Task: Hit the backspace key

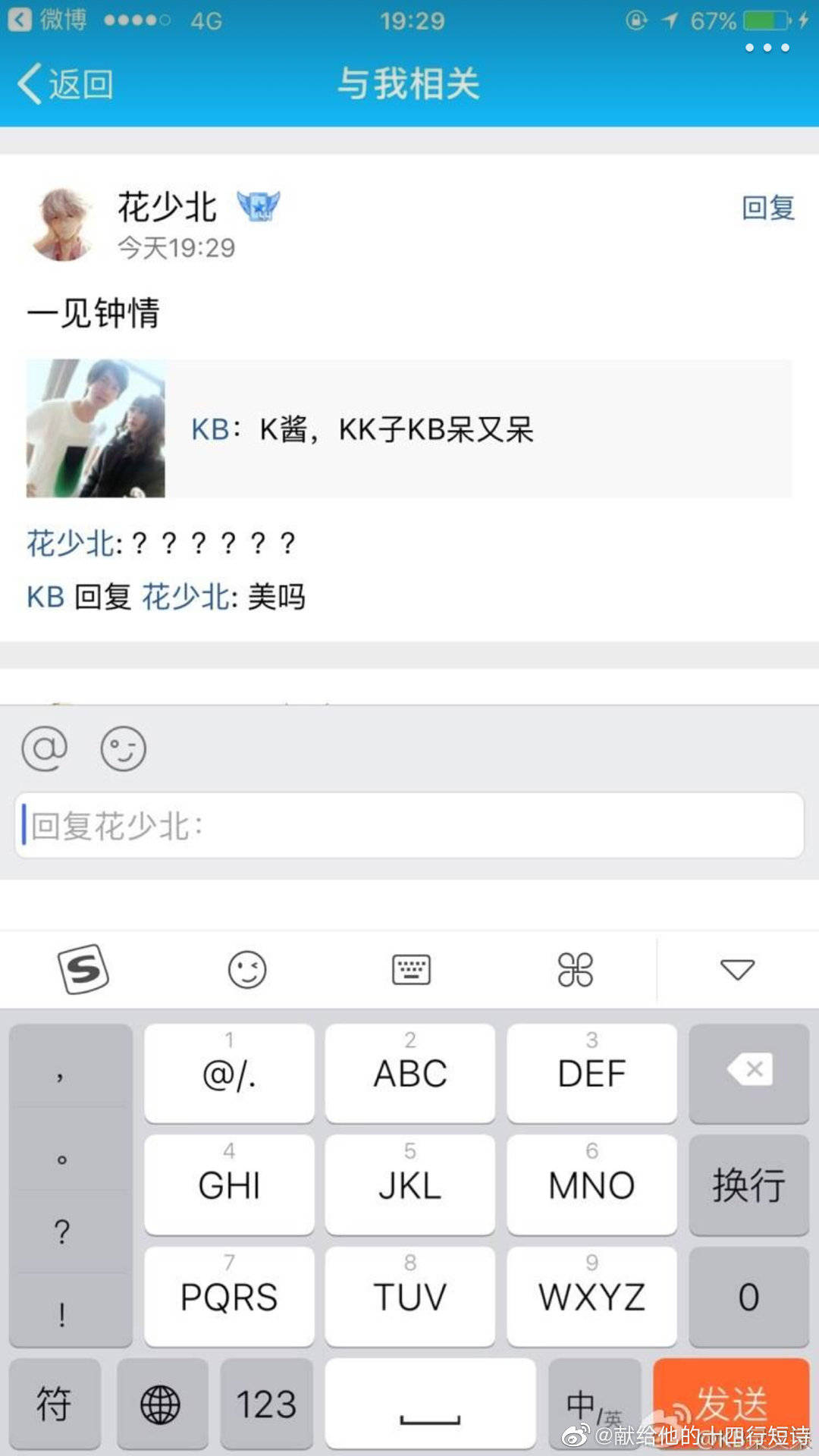Action: [748, 1072]
